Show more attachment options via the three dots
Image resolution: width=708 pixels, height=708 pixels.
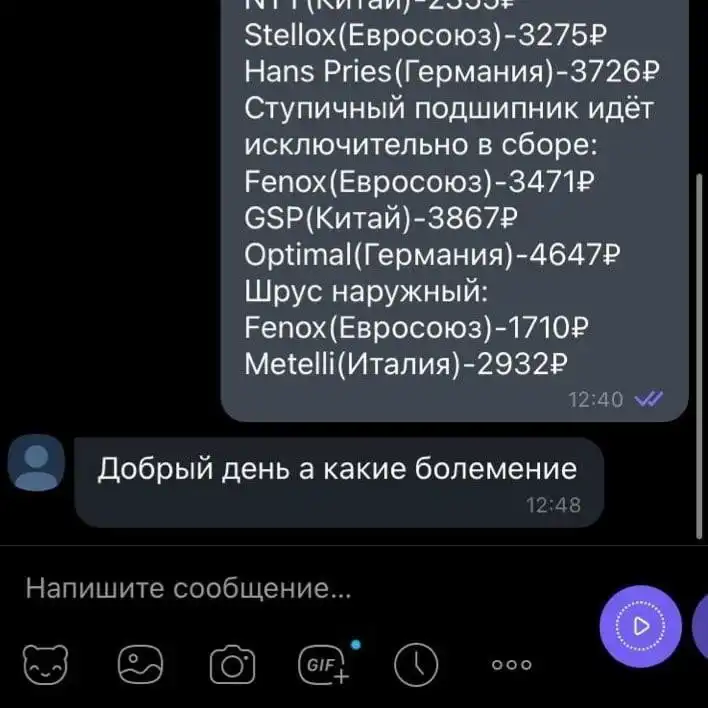coord(510,664)
